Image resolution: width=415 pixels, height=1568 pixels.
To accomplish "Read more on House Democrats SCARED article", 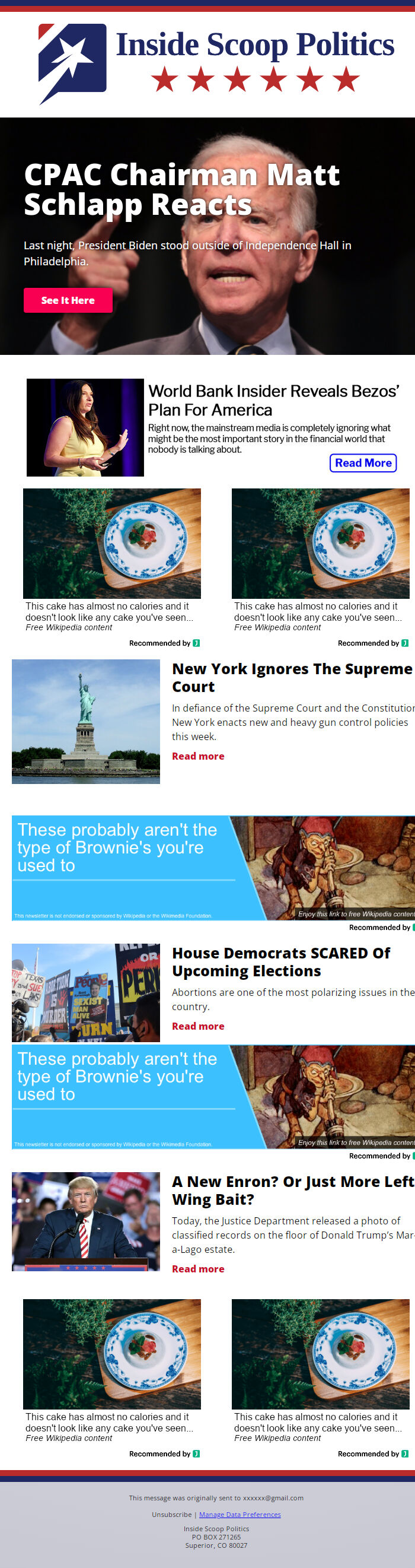I will pos(198,1026).
